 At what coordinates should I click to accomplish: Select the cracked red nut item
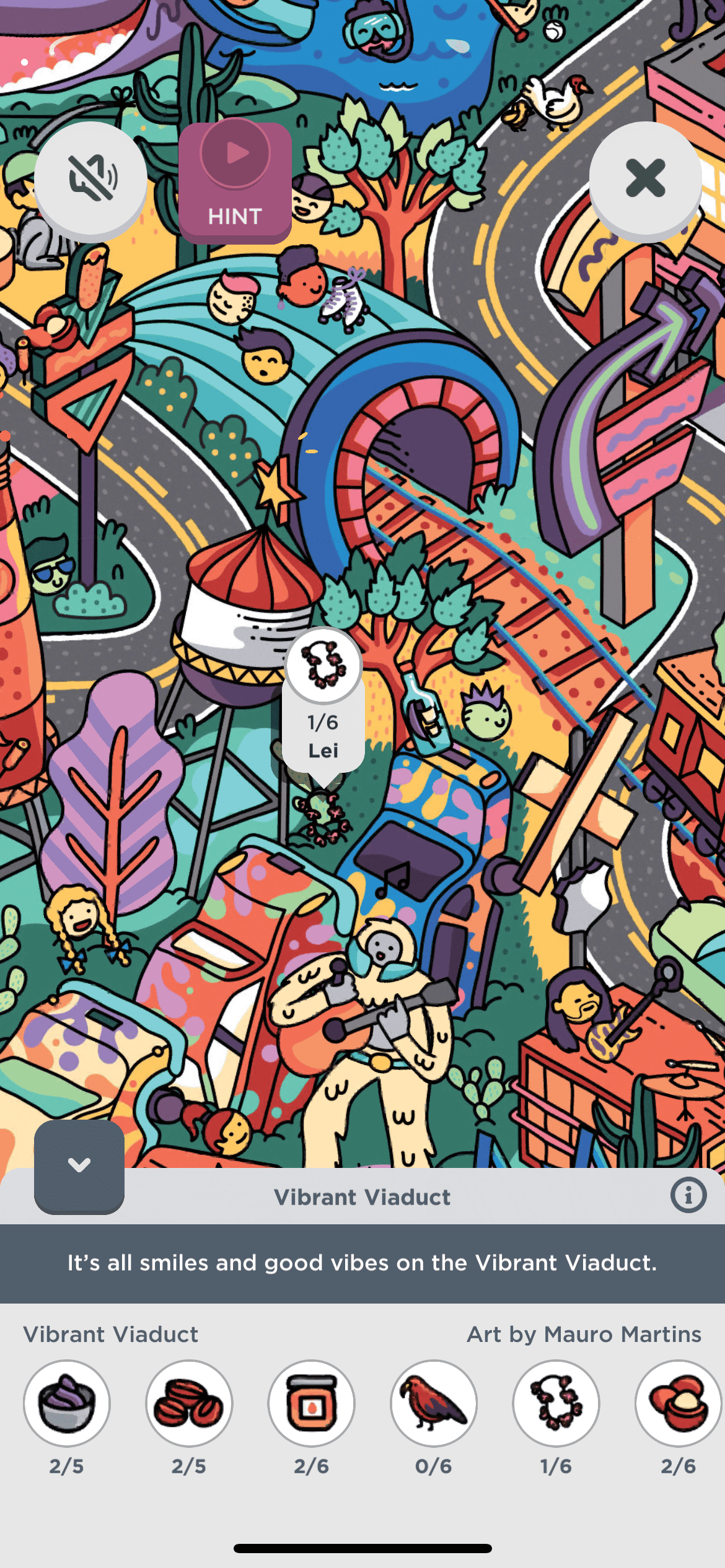(677, 1403)
